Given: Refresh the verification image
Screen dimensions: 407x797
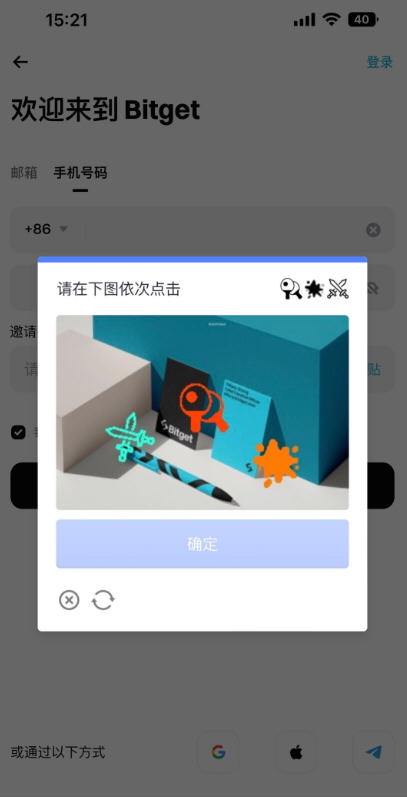Looking at the screenshot, I should coord(103,600).
